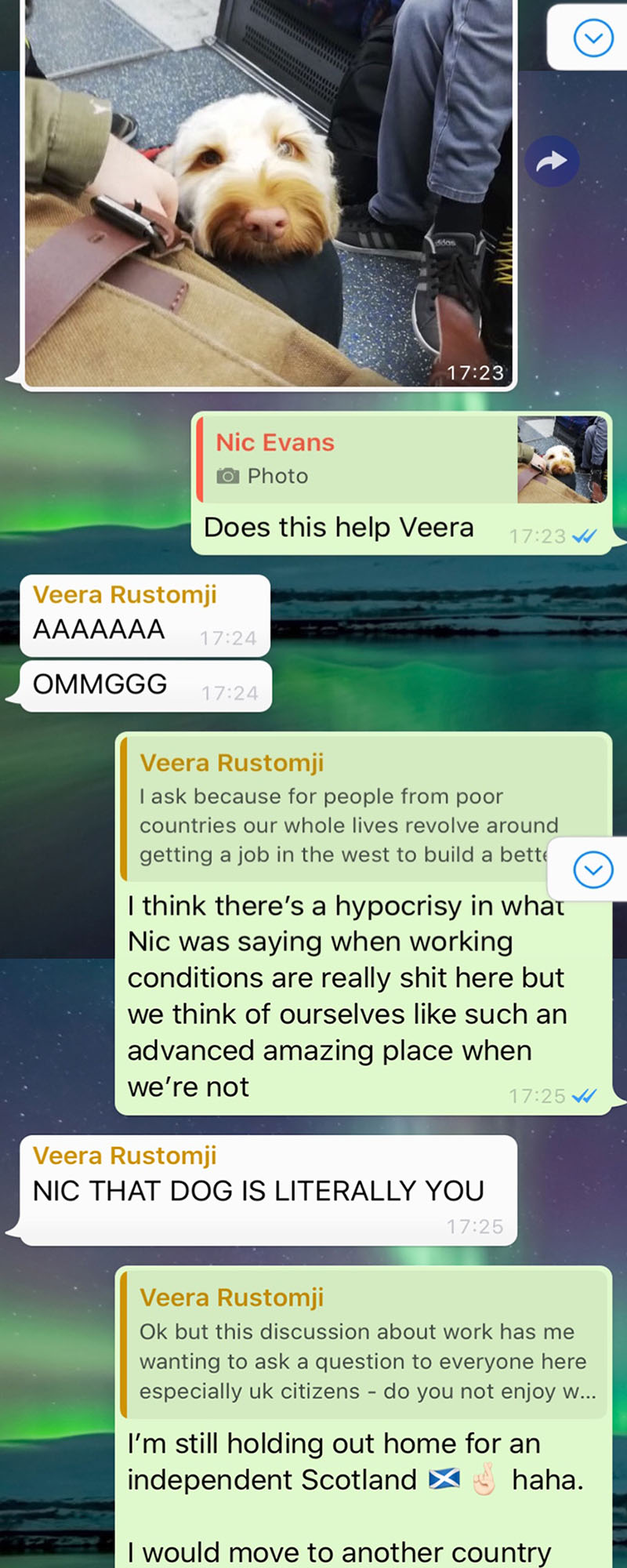Open quoted reply 'Ok but this discussion about work'
Viewport: 627px width, 1568px height.
click(x=365, y=1345)
